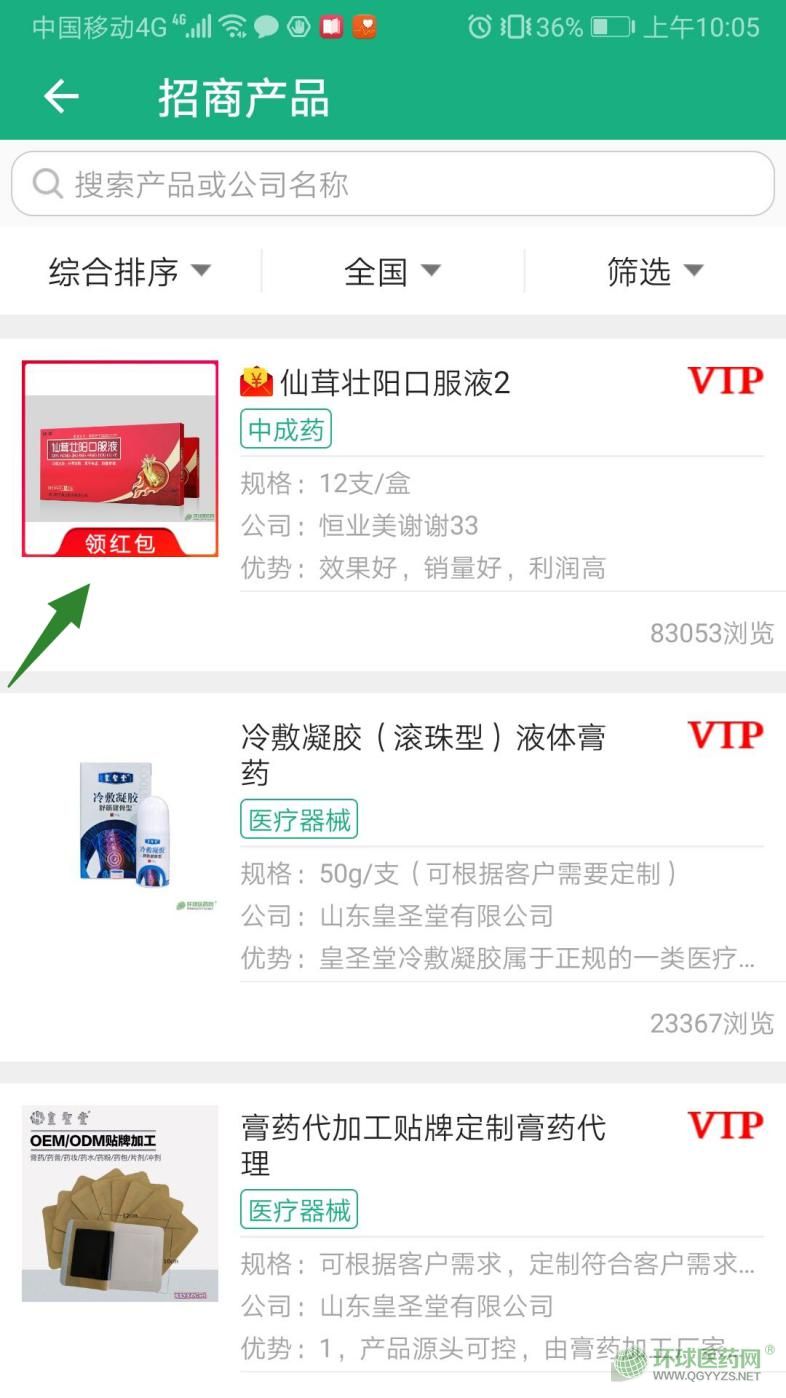Screen dimensions: 786x1398
Task: Expand the 综合排序 sorting dropdown
Action: click(130, 271)
